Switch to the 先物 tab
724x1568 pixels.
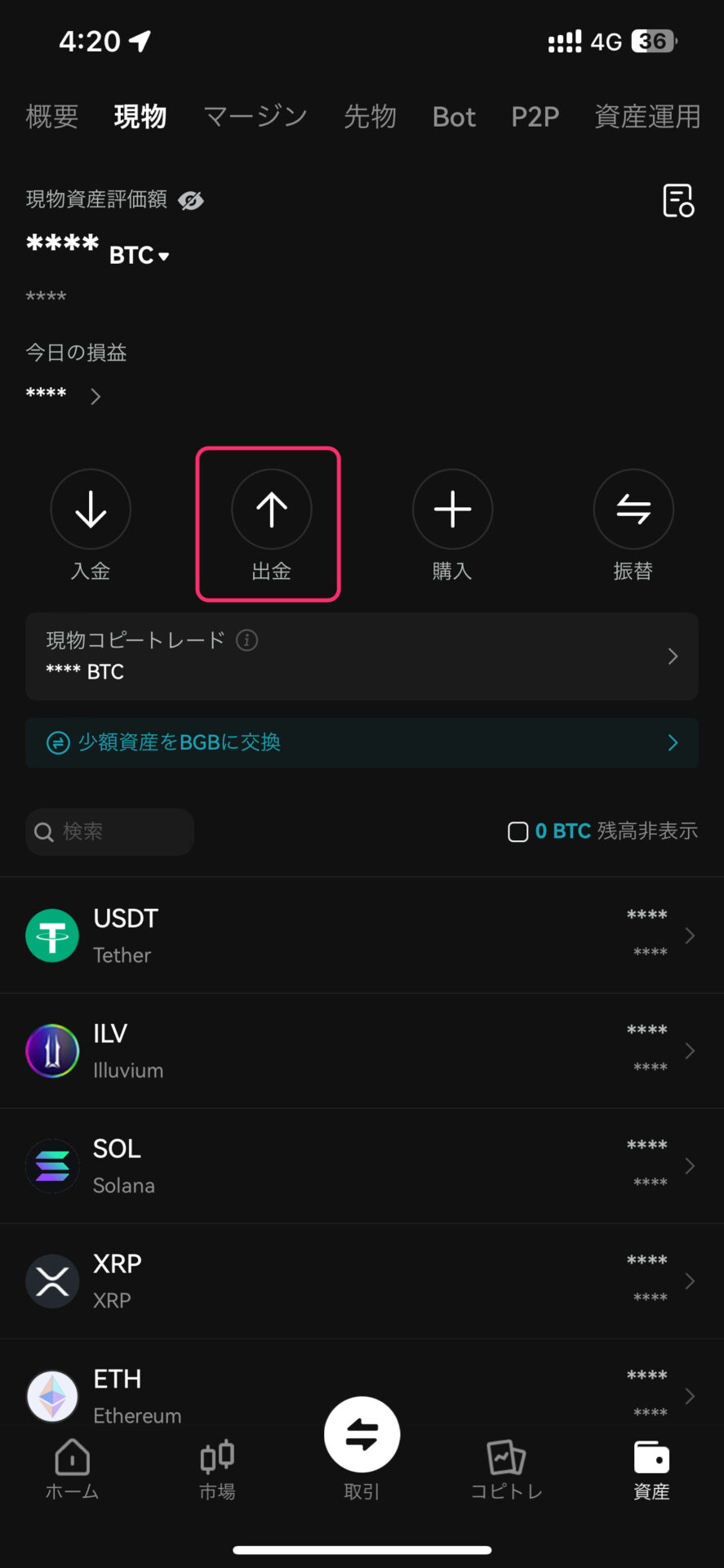coord(370,117)
